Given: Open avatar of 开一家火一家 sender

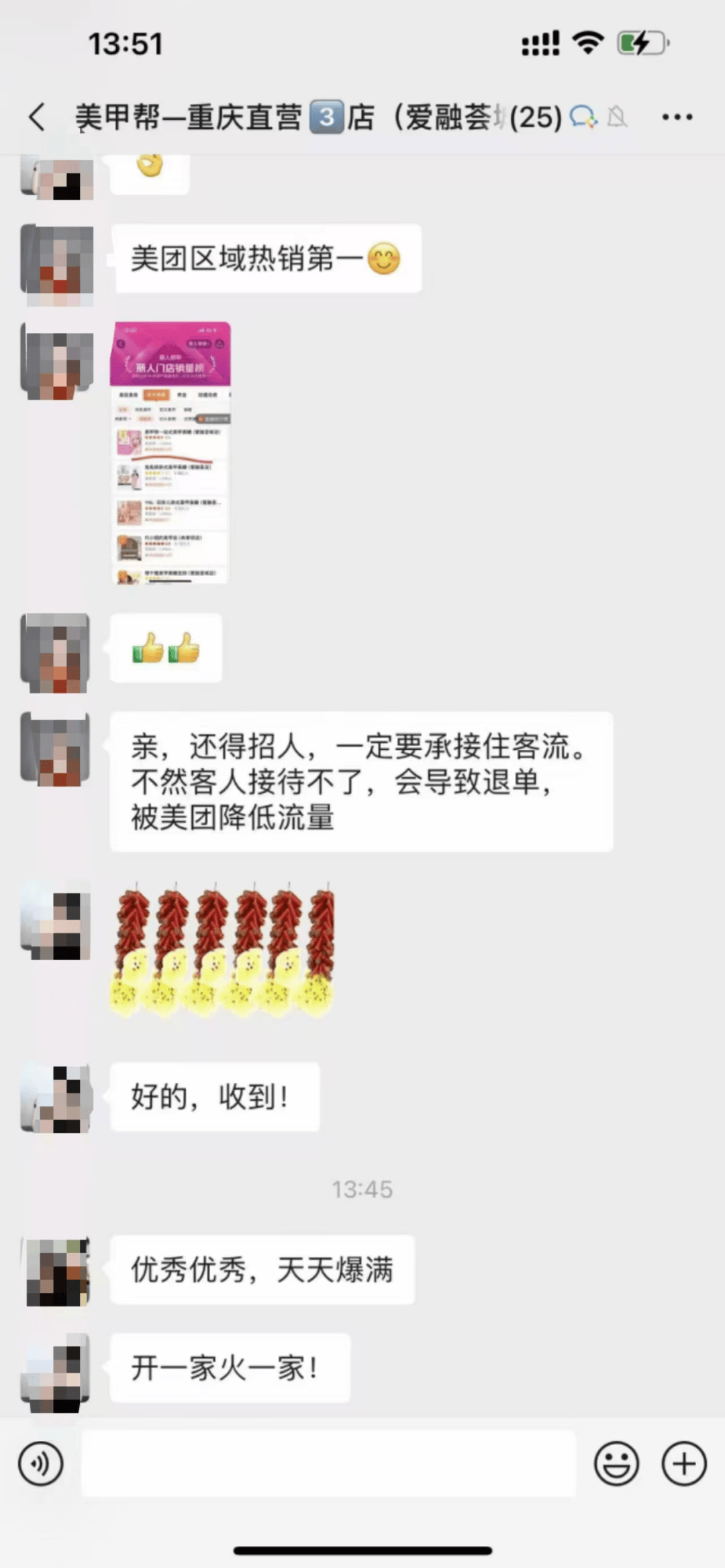Looking at the screenshot, I should [57, 1369].
